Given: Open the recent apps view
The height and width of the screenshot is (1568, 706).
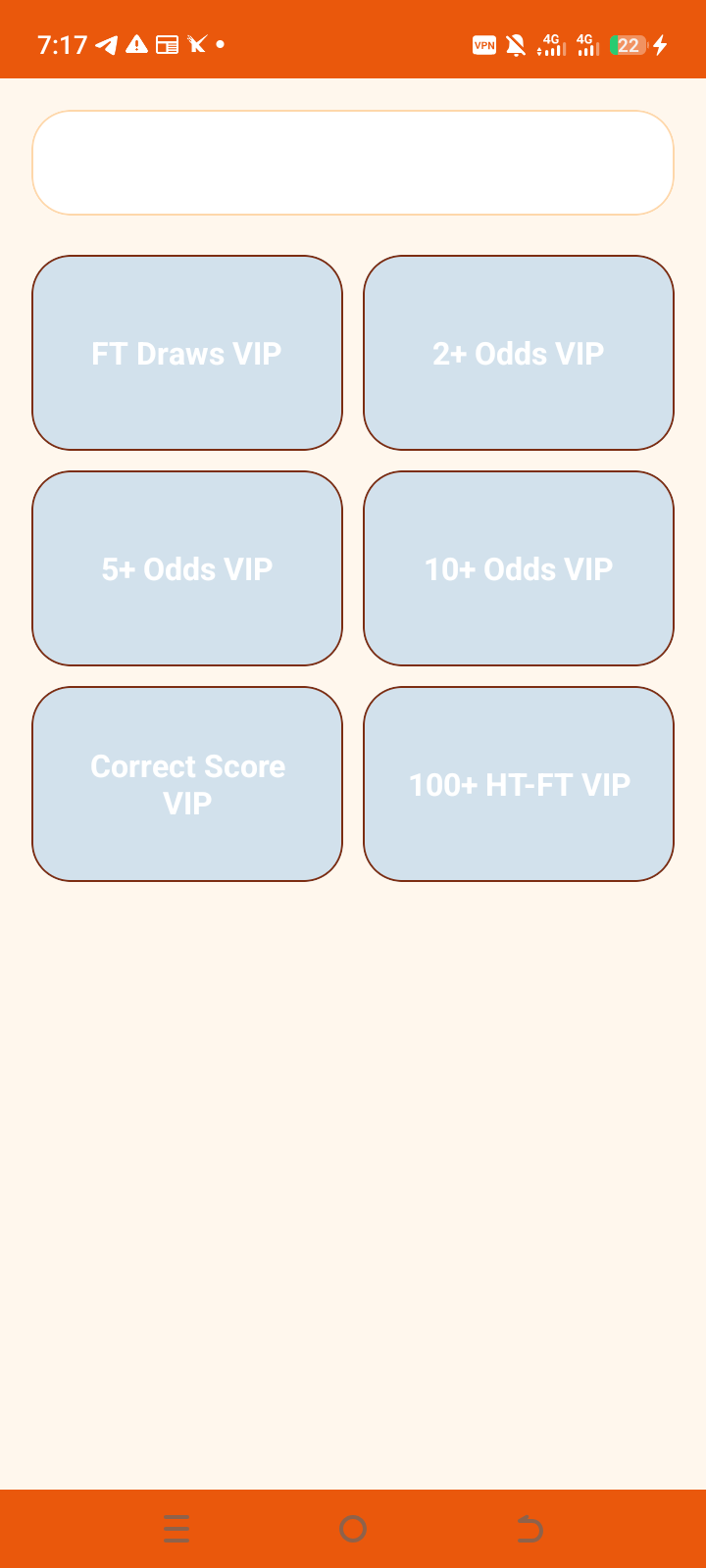Looking at the screenshot, I should click(x=176, y=1529).
